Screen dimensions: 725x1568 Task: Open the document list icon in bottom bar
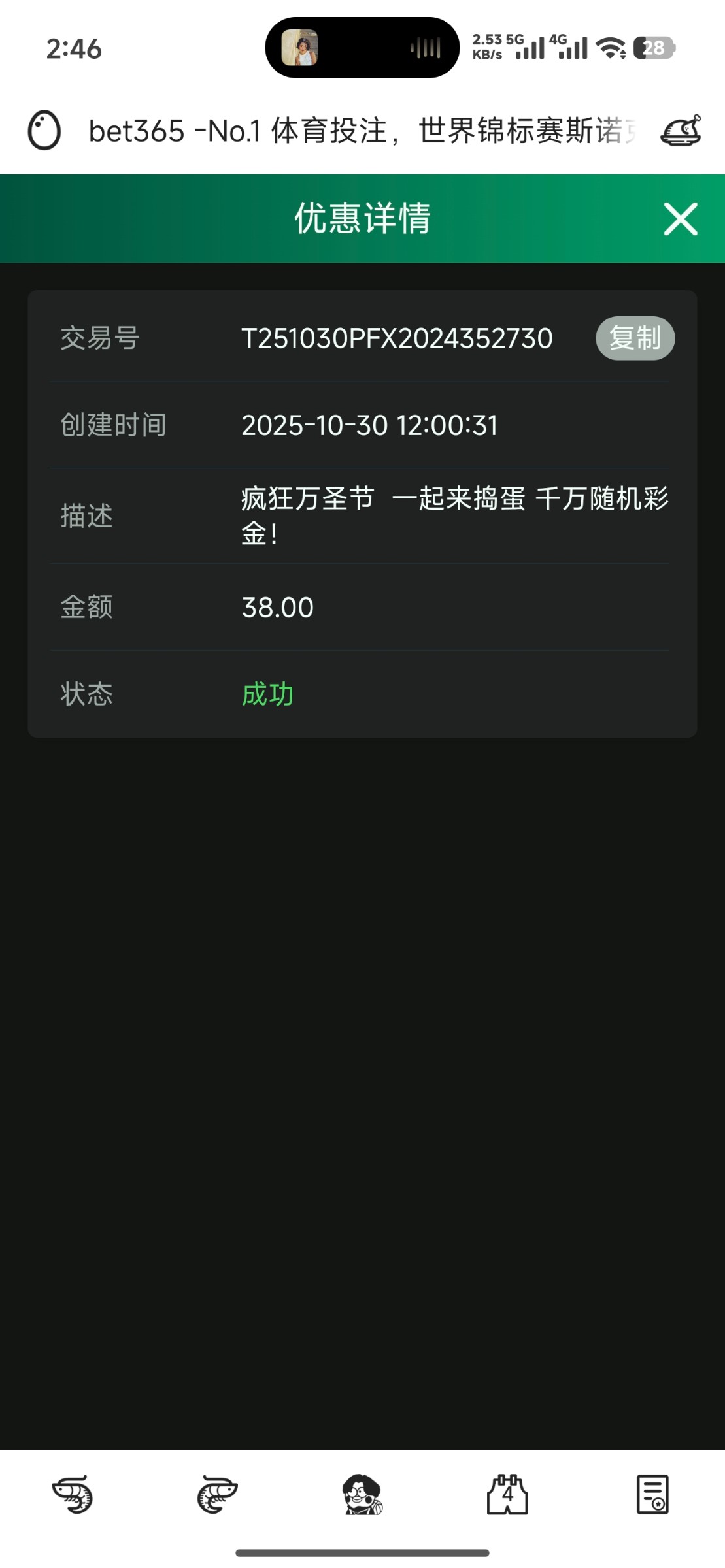(652, 1494)
